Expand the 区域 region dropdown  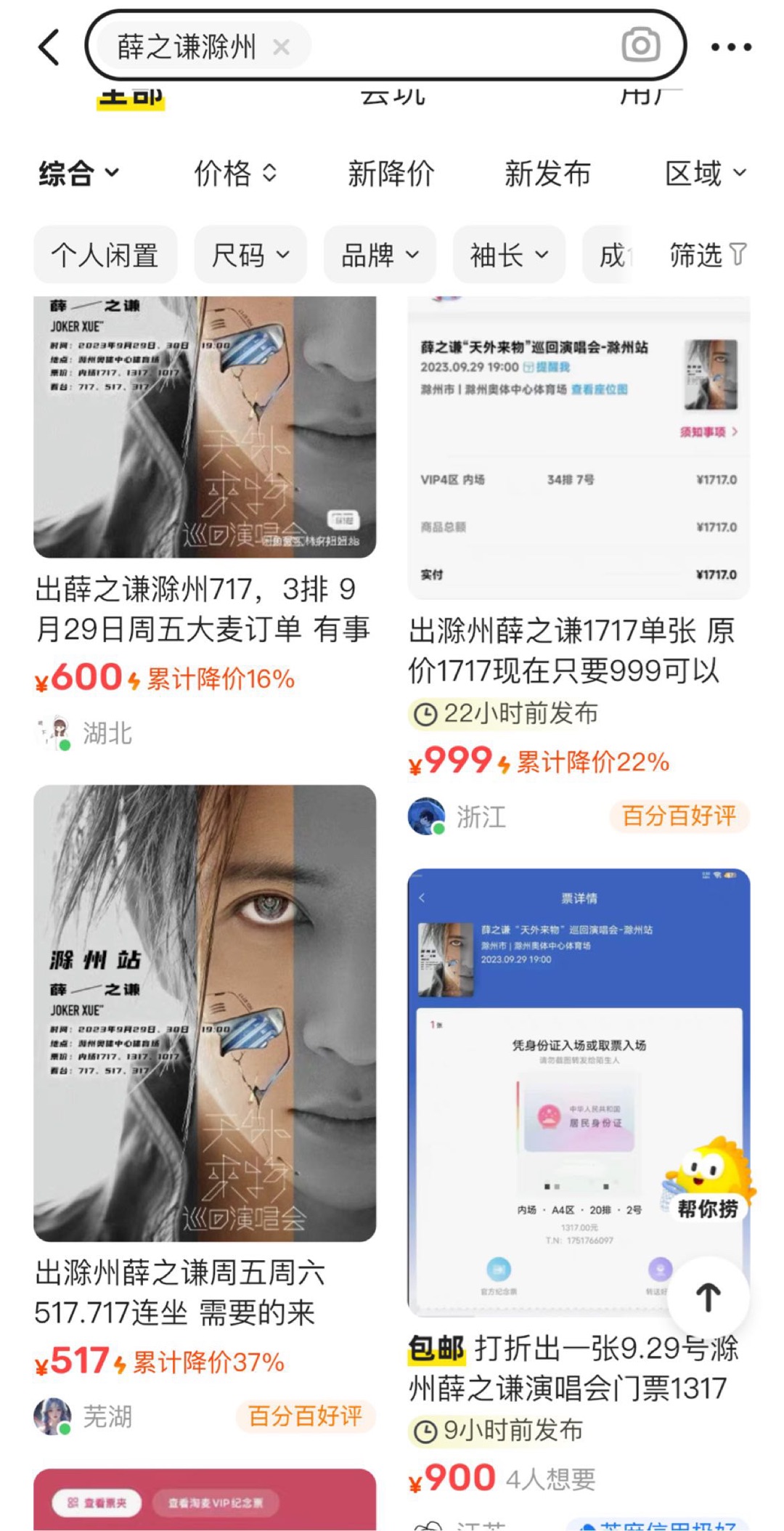pyautogui.click(x=706, y=174)
